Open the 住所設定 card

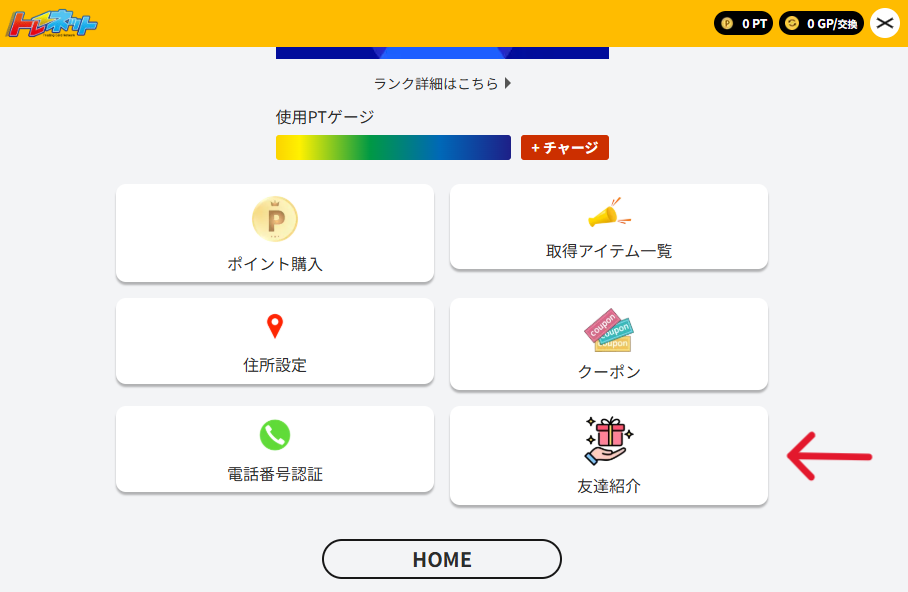(275, 341)
